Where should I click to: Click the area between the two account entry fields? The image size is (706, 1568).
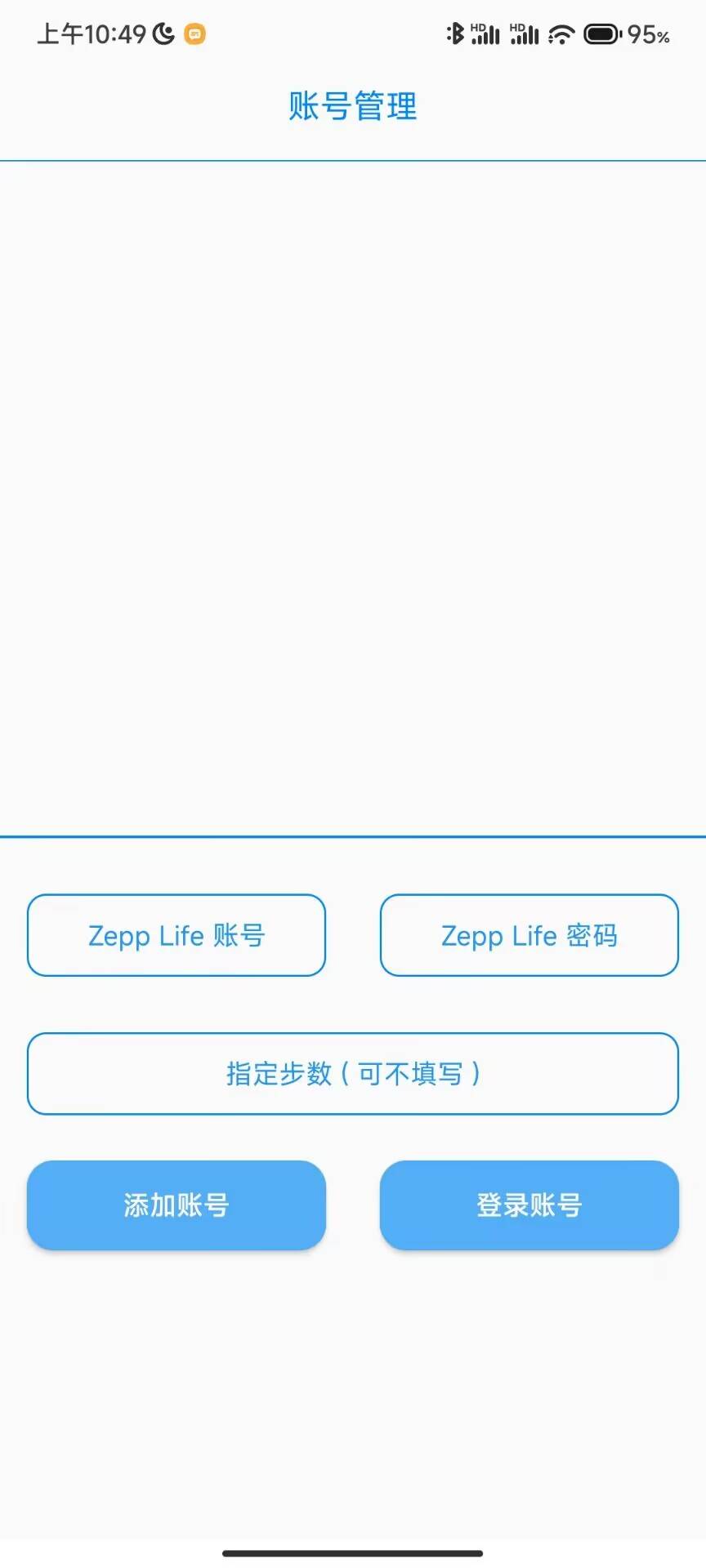(x=353, y=935)
